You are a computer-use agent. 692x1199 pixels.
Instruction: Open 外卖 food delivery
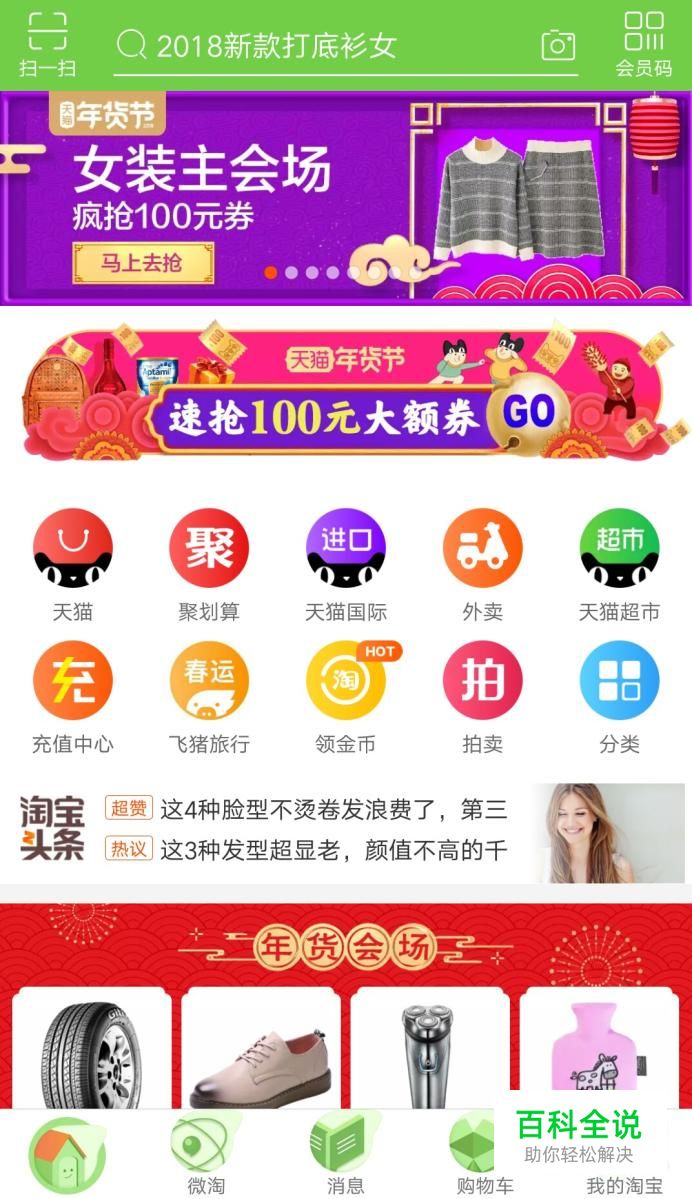pos(482,564)
